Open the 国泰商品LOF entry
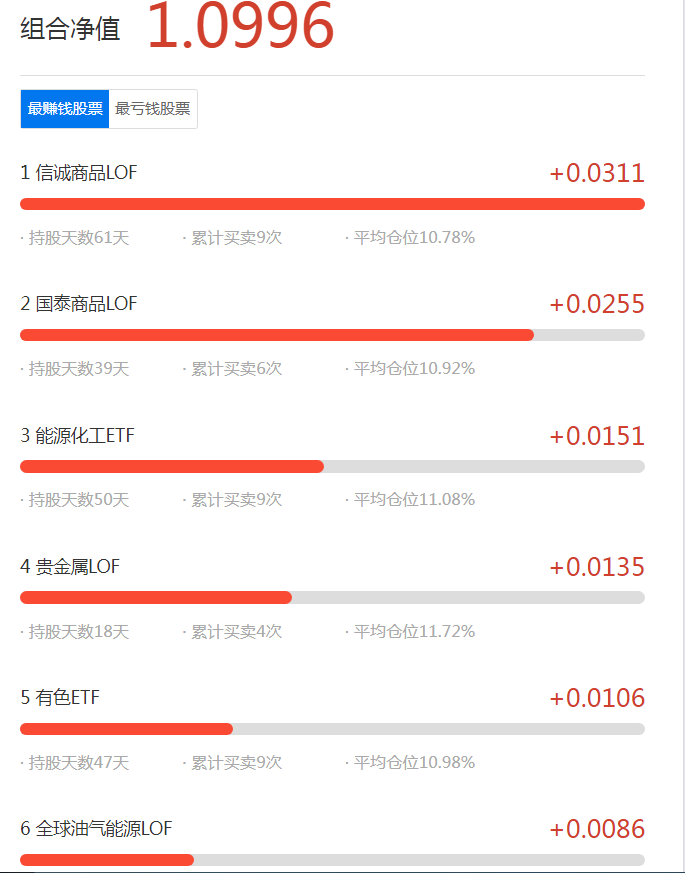Screen dimensions: 685x873 click(x=87, y=304)
